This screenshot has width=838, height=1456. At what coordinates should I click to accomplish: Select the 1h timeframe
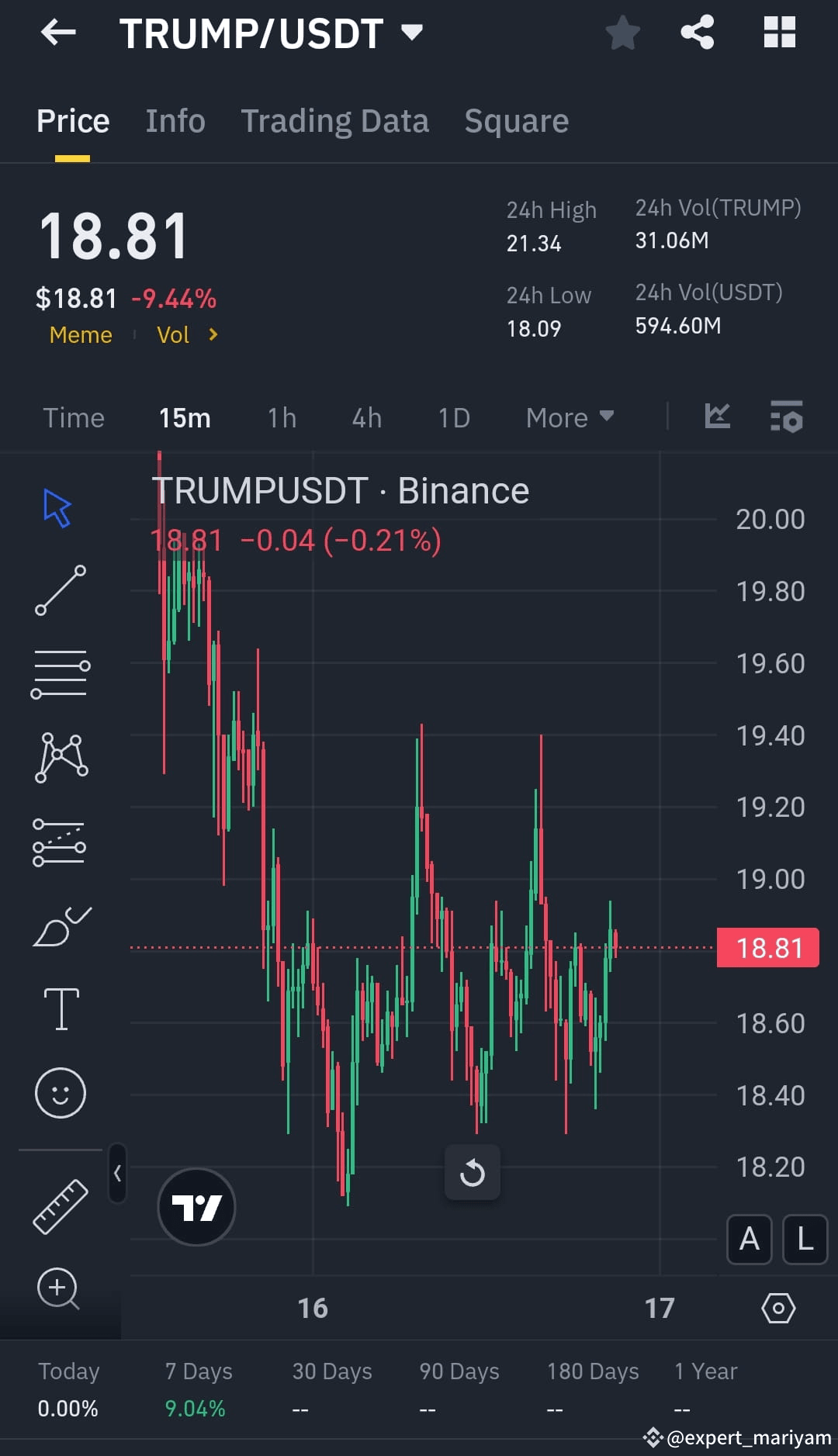pyautogui.click(x=281, y=417)
